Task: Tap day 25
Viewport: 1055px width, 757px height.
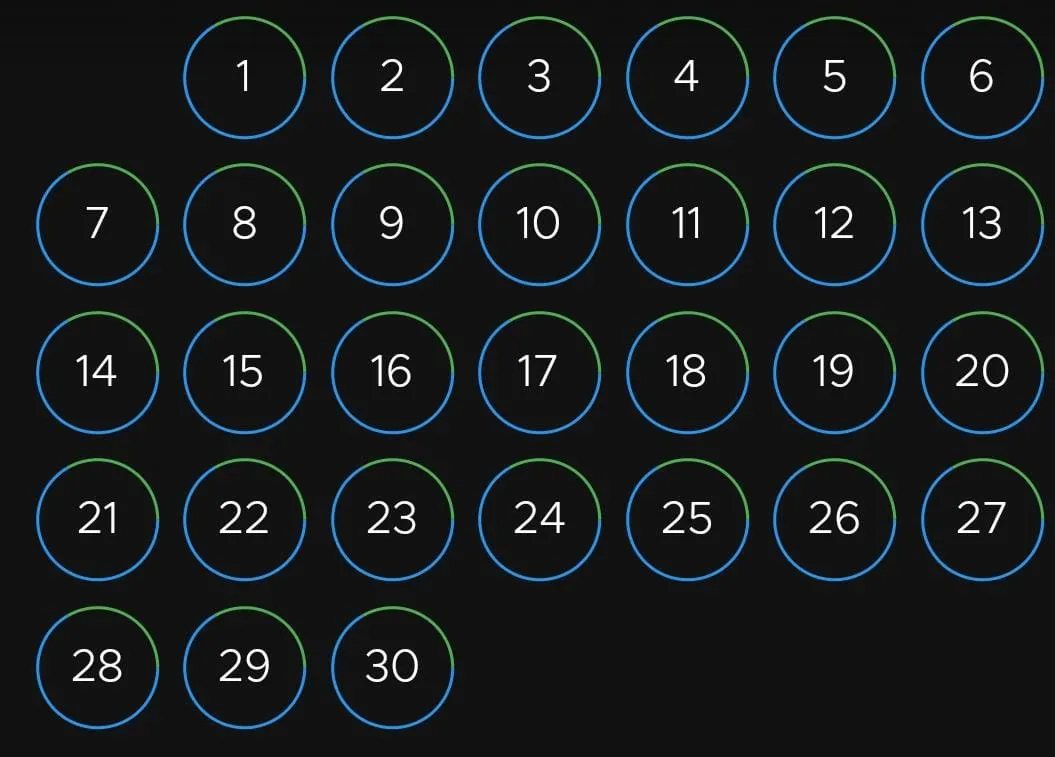Action: pos(687,519)
